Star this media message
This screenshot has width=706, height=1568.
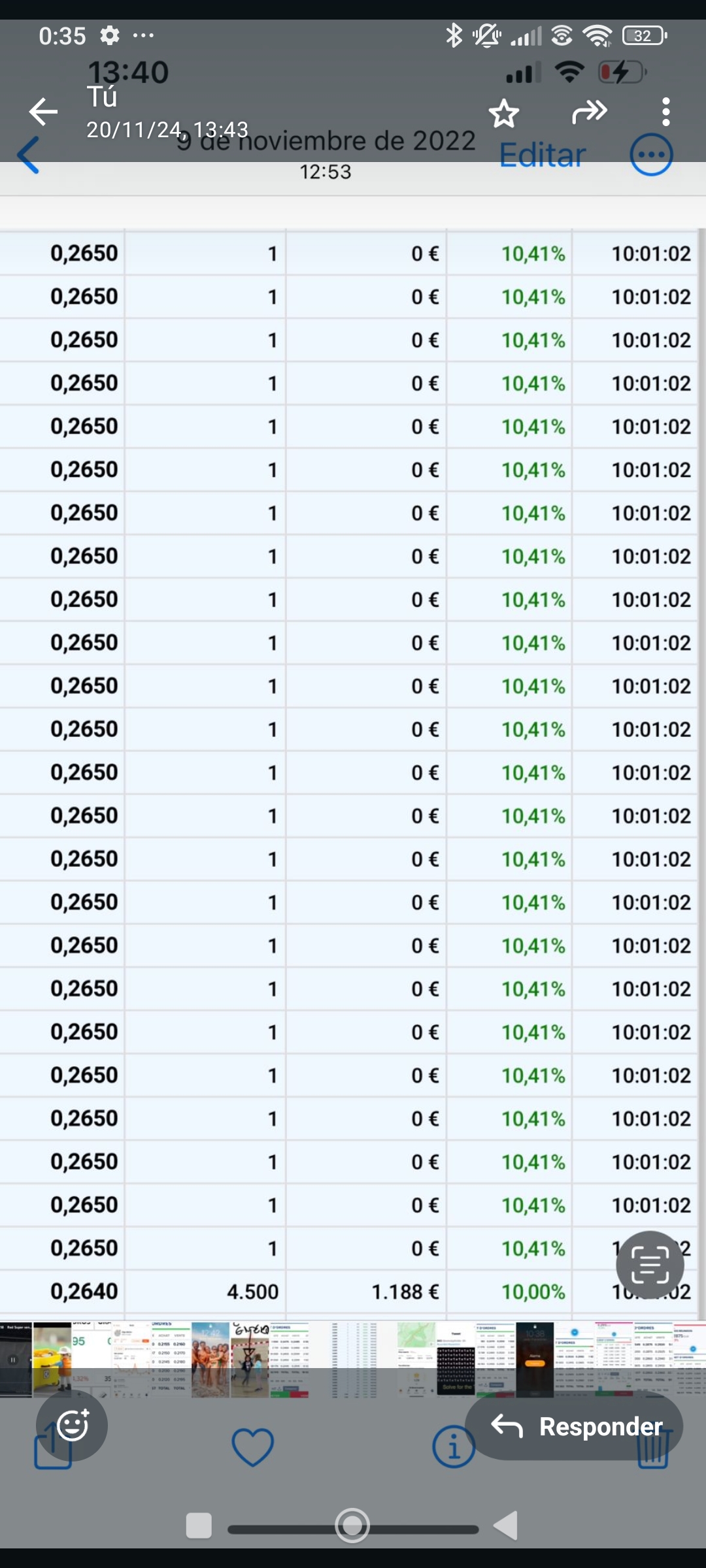(x=504, y=113)
